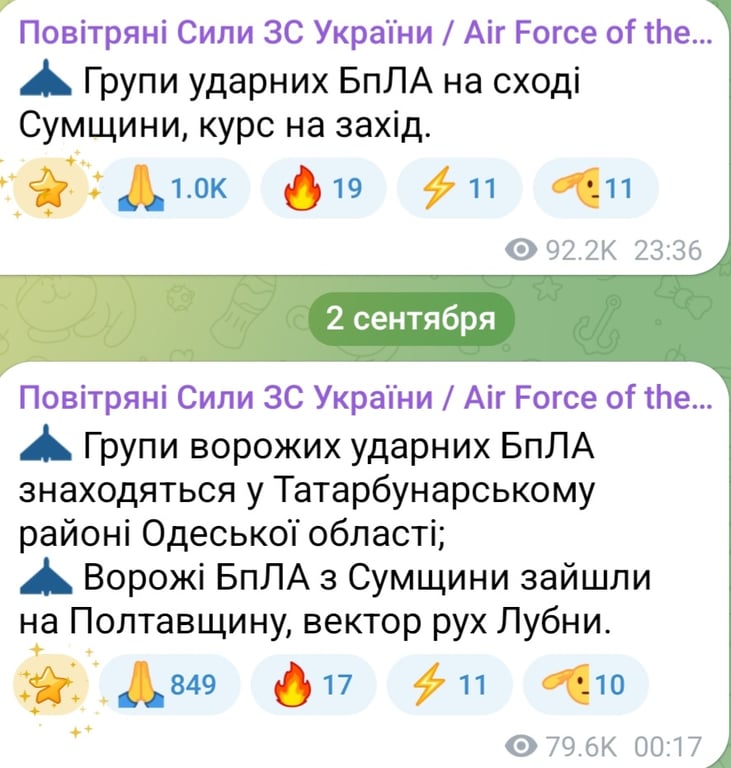
Task: Toggle the praying hands reaction showing 849
Action: point(170,686)
